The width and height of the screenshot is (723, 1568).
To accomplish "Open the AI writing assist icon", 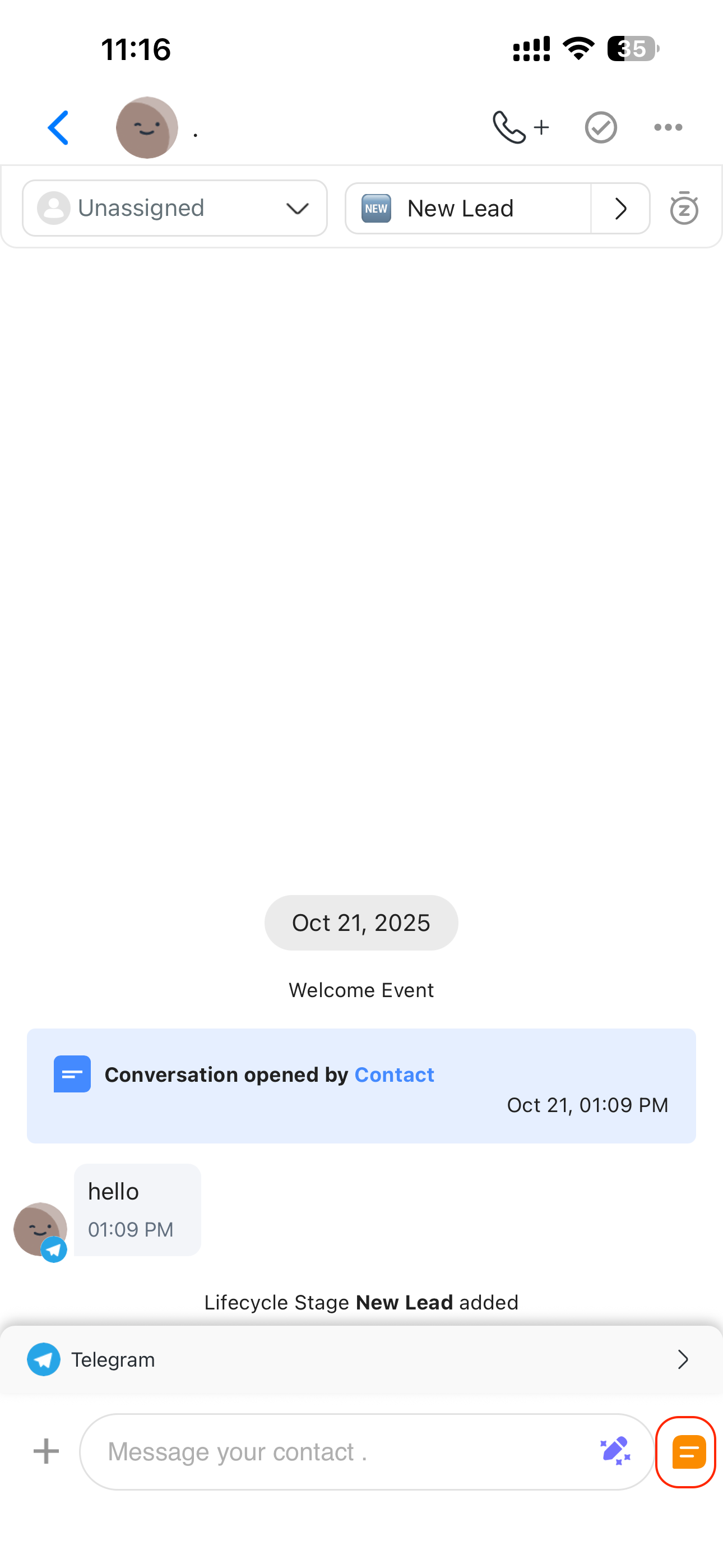I will pos(615,1451).
